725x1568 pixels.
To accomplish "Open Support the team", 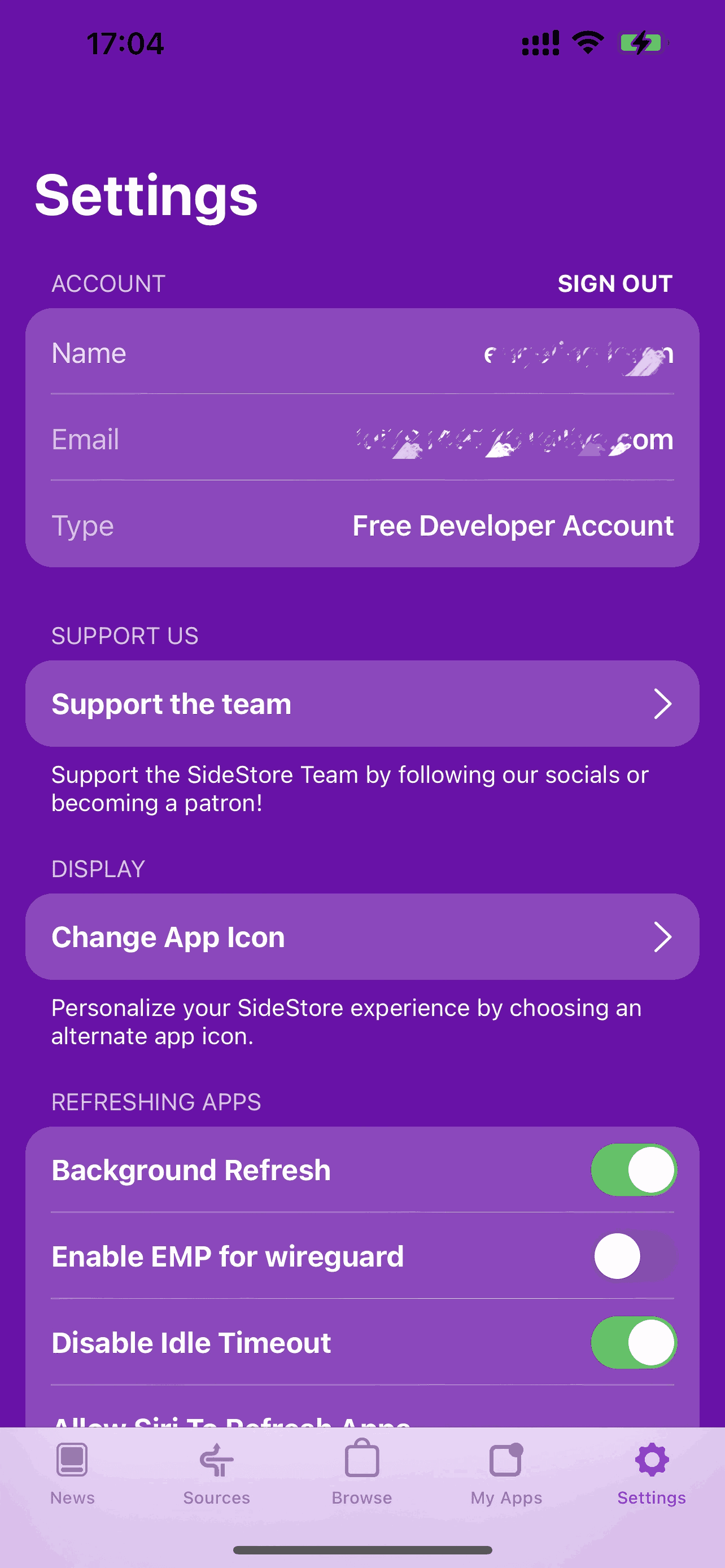I will (x=362, y=704).
